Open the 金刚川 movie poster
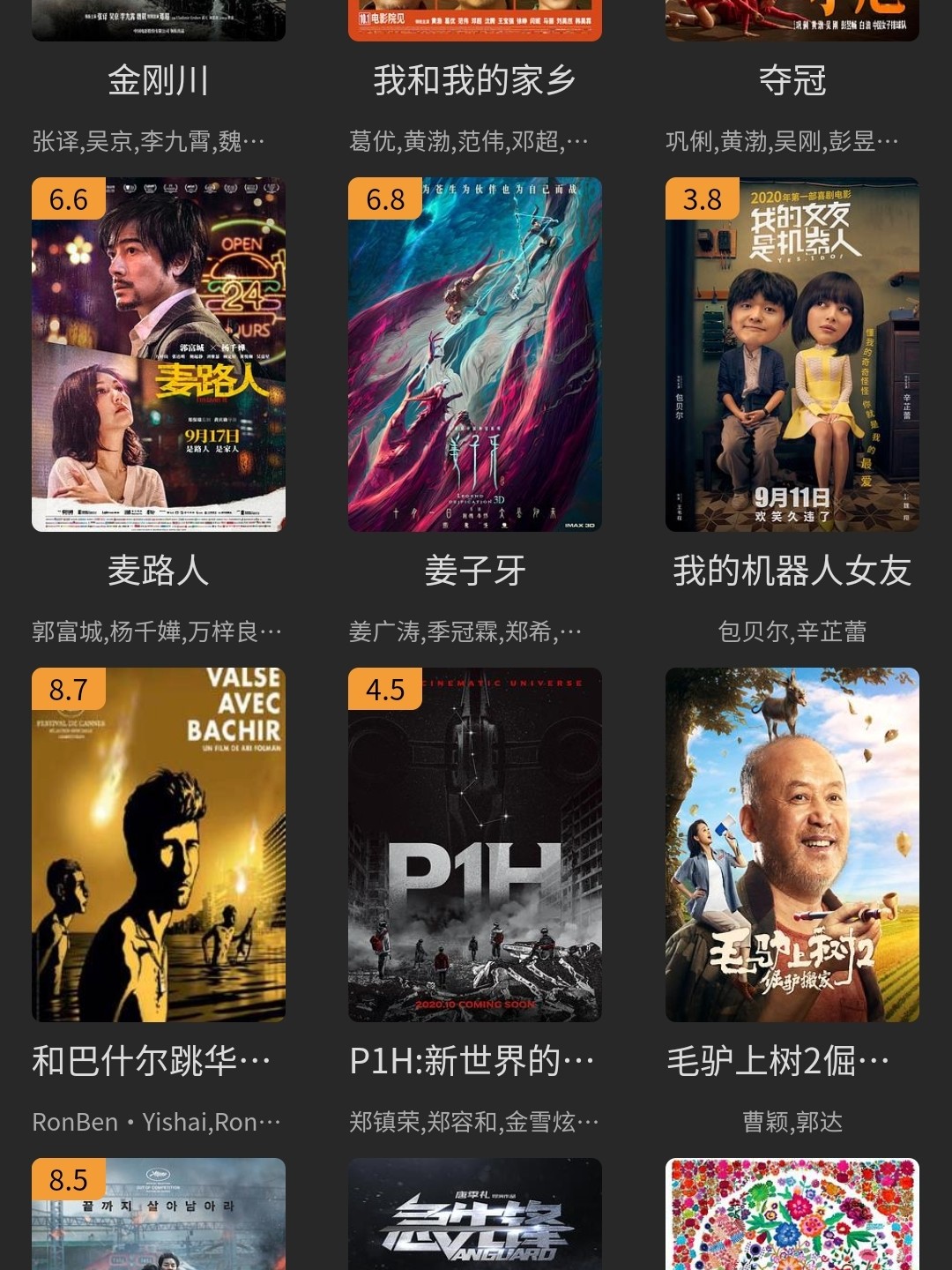 pyautogui.click(x=160, y=19)
